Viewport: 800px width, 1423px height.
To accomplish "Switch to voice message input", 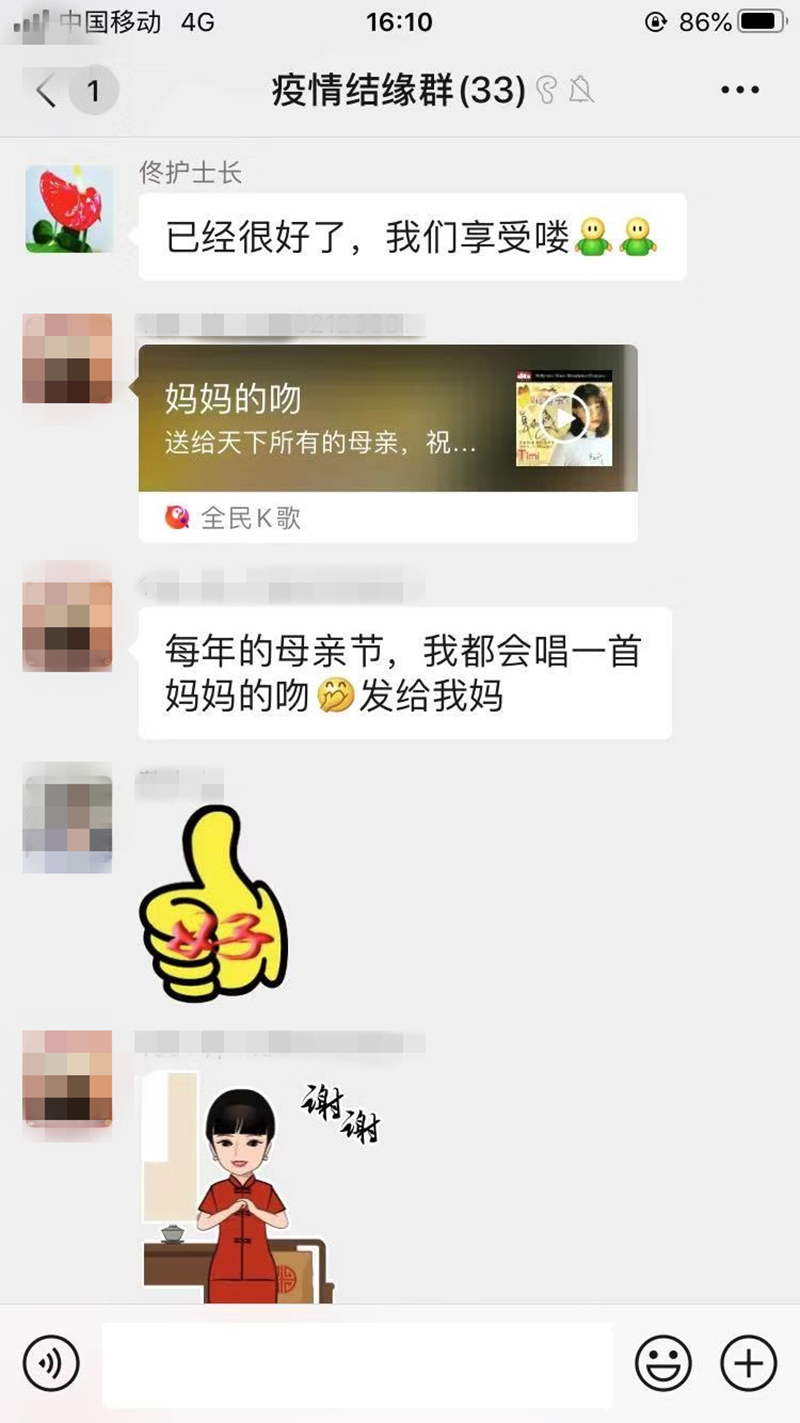I will click(51, 1363).
